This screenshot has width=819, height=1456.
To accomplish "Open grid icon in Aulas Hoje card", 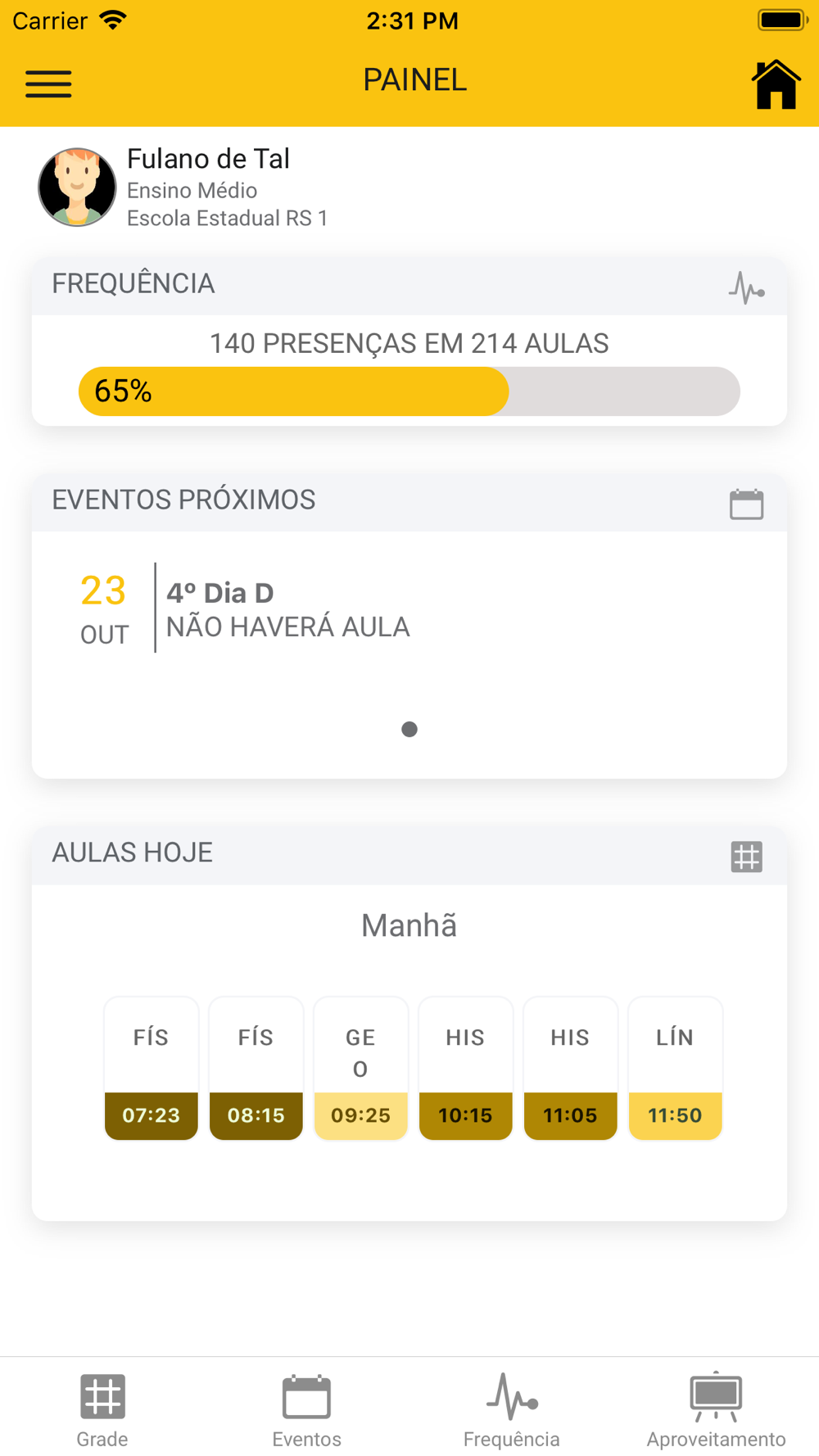I will [x=746, y=857].
